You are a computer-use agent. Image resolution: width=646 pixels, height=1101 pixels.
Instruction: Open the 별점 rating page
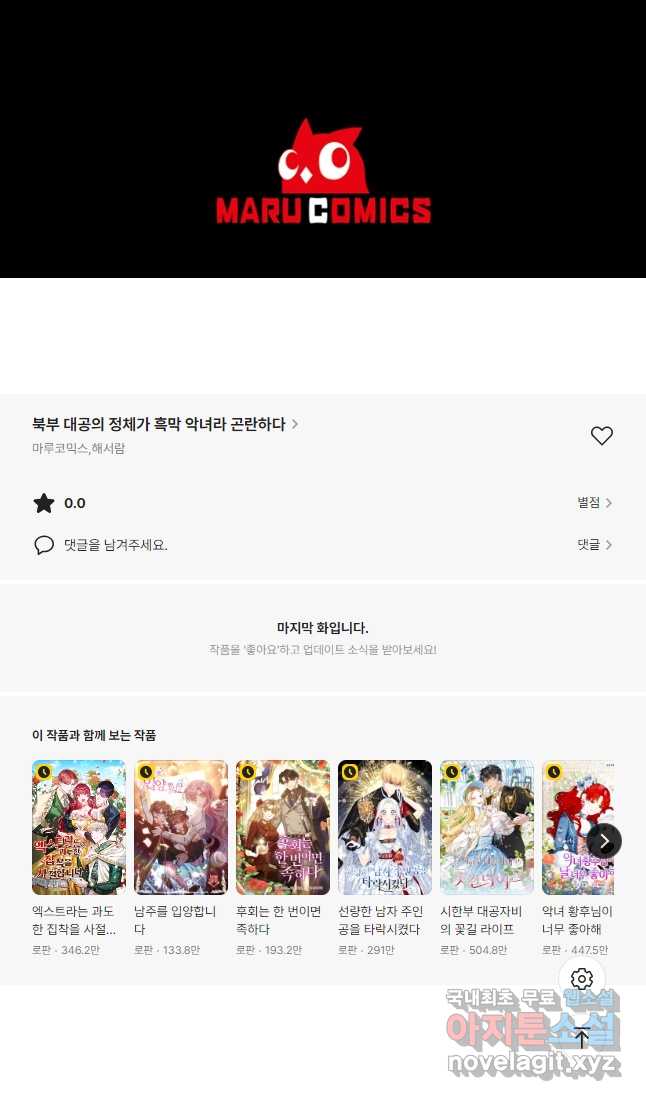coord(594,503)
